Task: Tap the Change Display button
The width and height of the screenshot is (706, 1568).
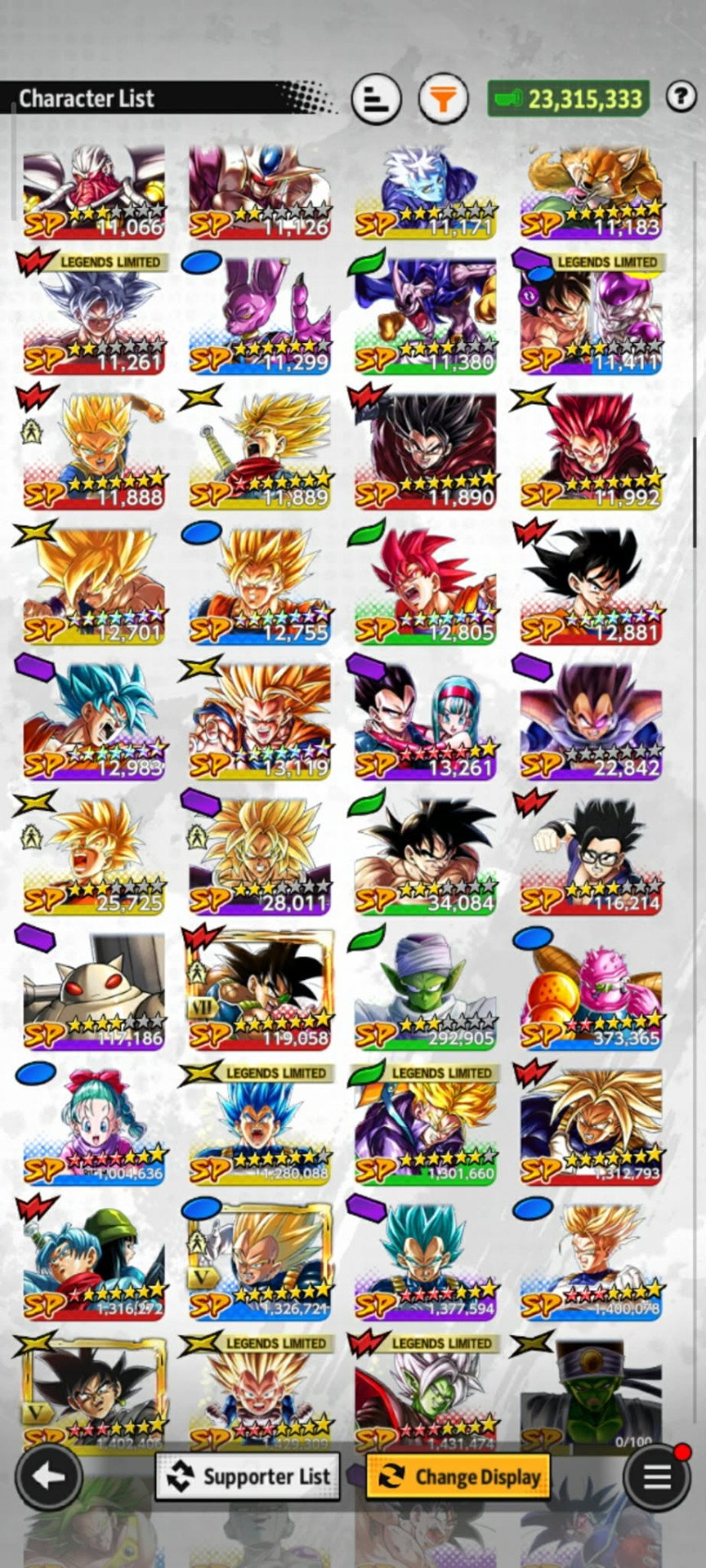Action: coord(457,1476)
